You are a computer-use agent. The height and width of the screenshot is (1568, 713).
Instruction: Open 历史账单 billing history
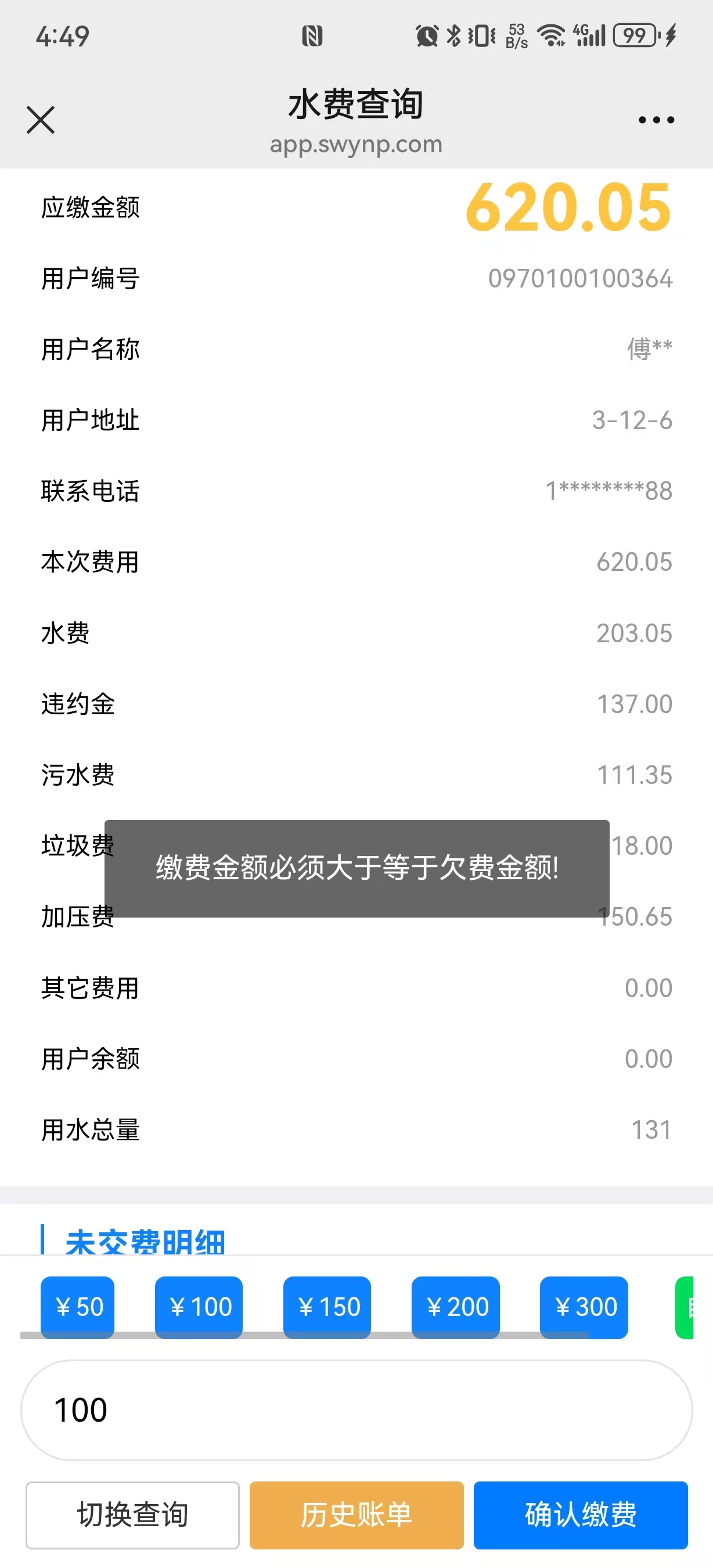coord(356,1515)
